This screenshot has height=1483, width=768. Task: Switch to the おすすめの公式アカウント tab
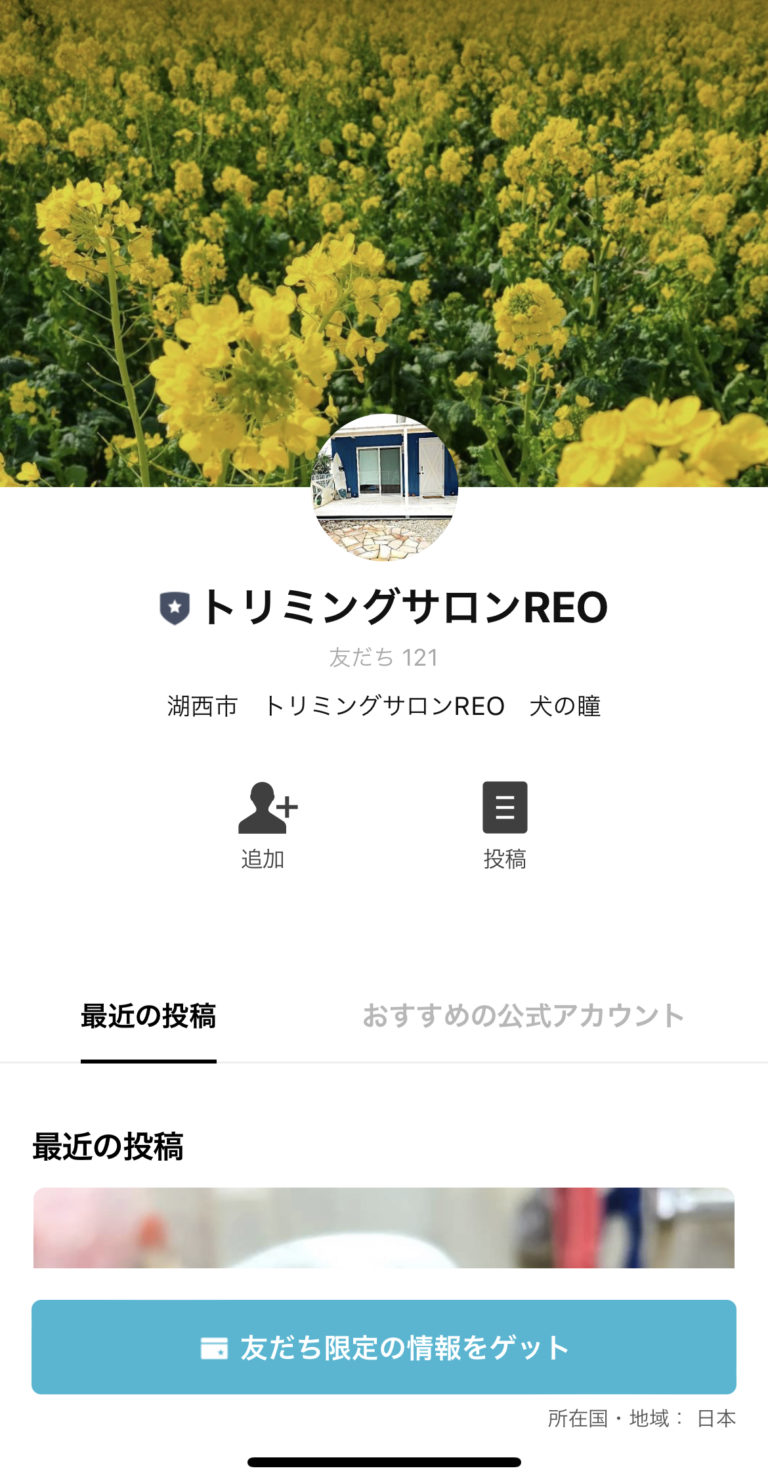click(x=523, y=1015)
